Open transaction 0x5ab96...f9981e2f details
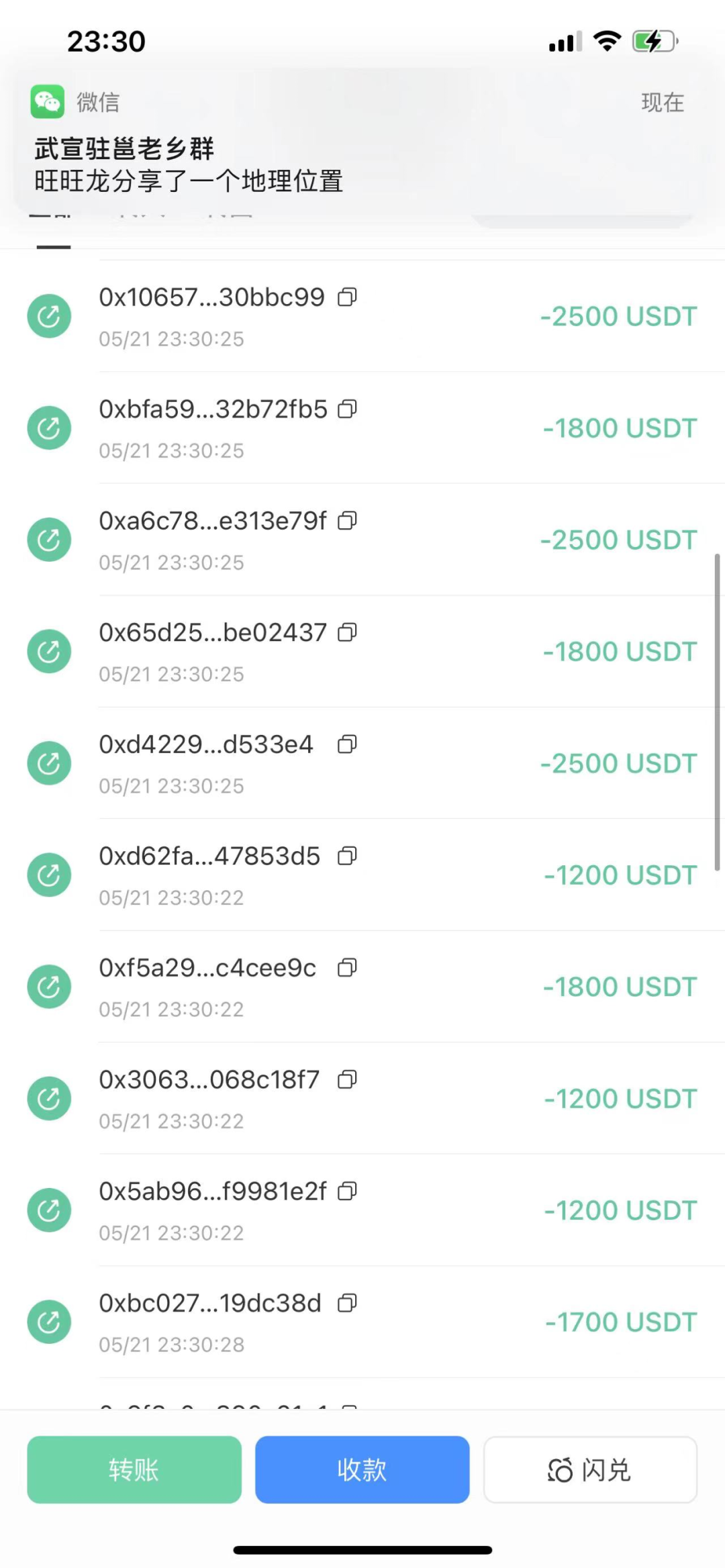This screenshot has width=725, height=1568. [362, 1210]
